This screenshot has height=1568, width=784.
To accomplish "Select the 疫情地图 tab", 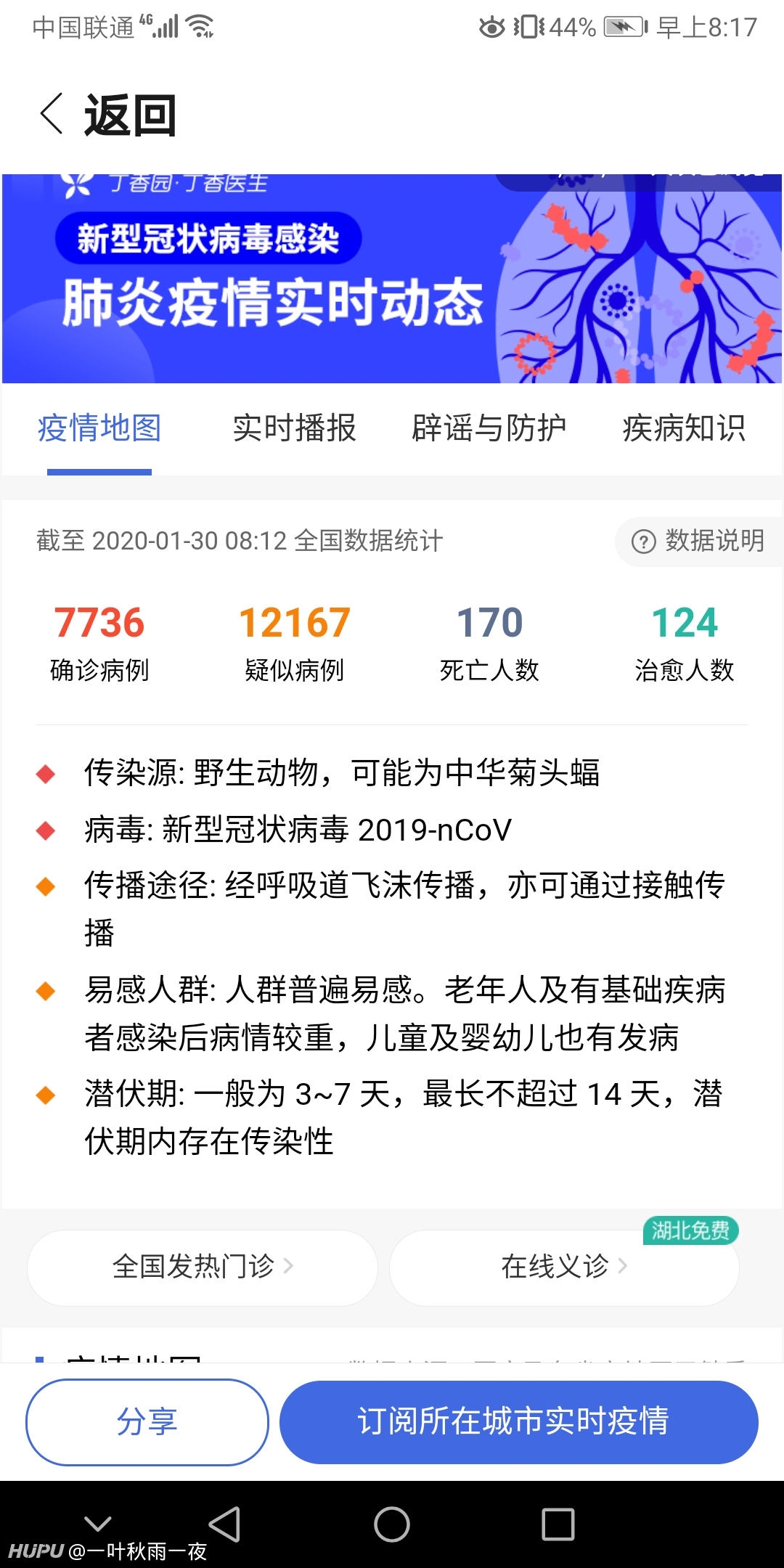I will [x=99, y=428].
